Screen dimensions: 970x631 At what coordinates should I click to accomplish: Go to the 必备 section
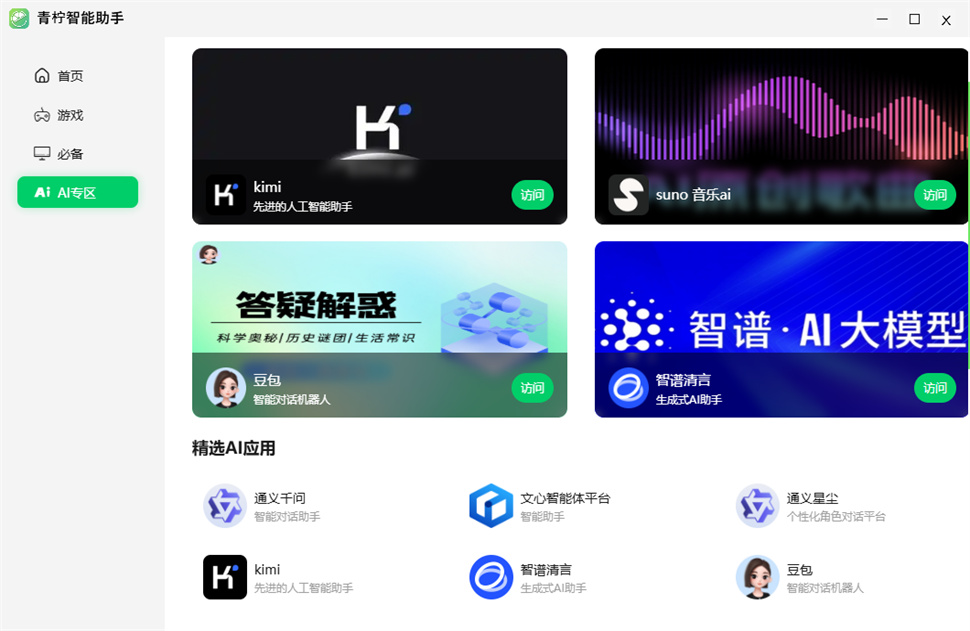69,154
